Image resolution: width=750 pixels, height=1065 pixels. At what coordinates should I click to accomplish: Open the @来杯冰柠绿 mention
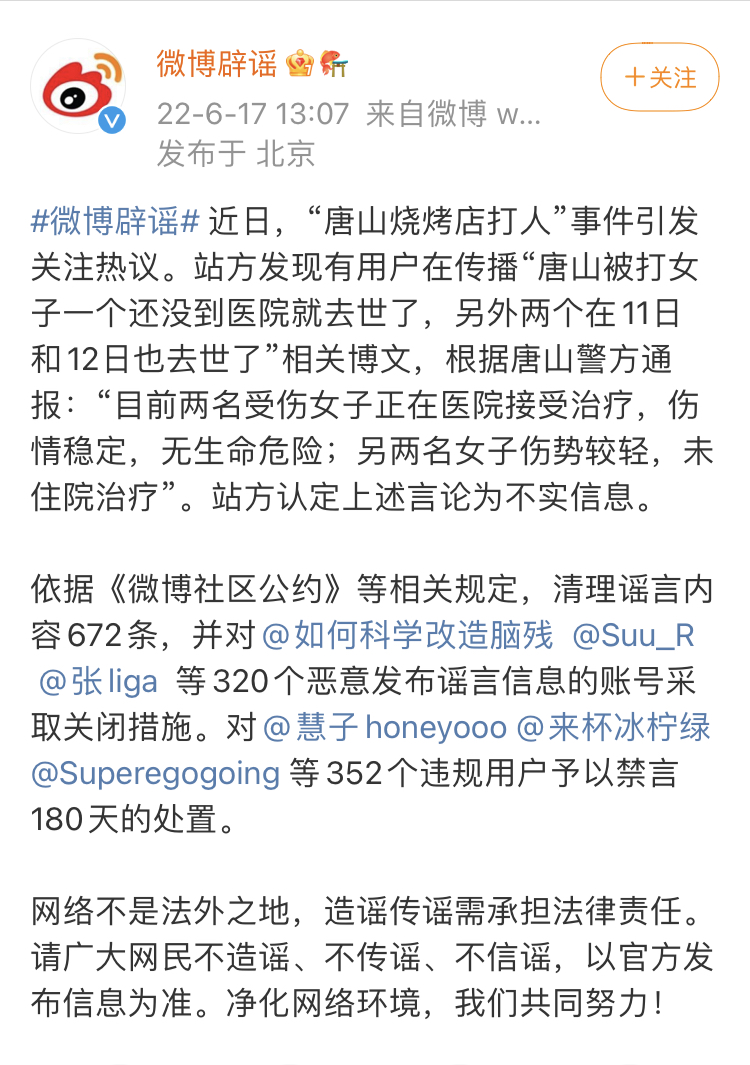pos(612,727)
